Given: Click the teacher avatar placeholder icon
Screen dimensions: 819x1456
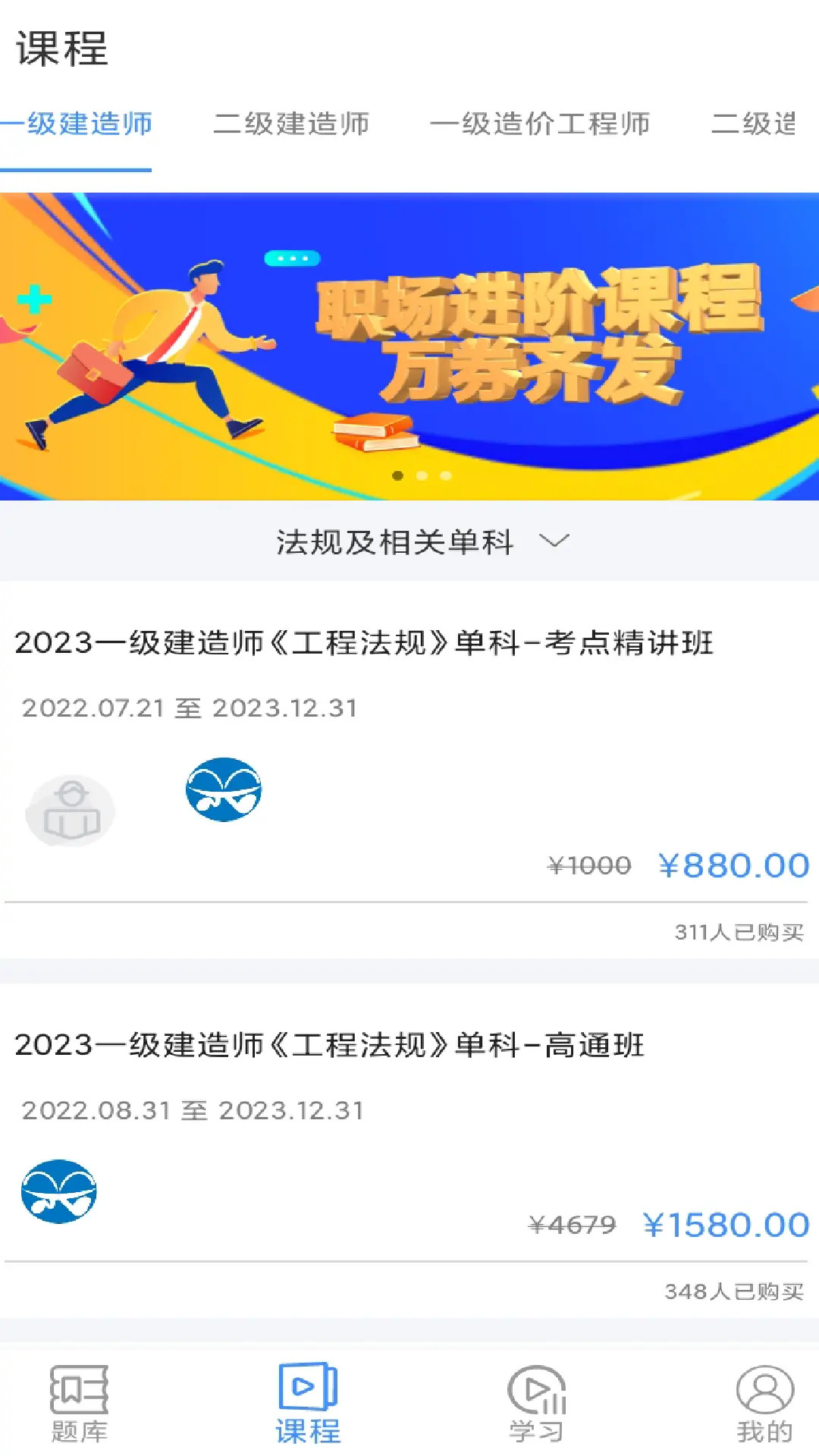Looking at the screenshot, I should pos(71,811).
